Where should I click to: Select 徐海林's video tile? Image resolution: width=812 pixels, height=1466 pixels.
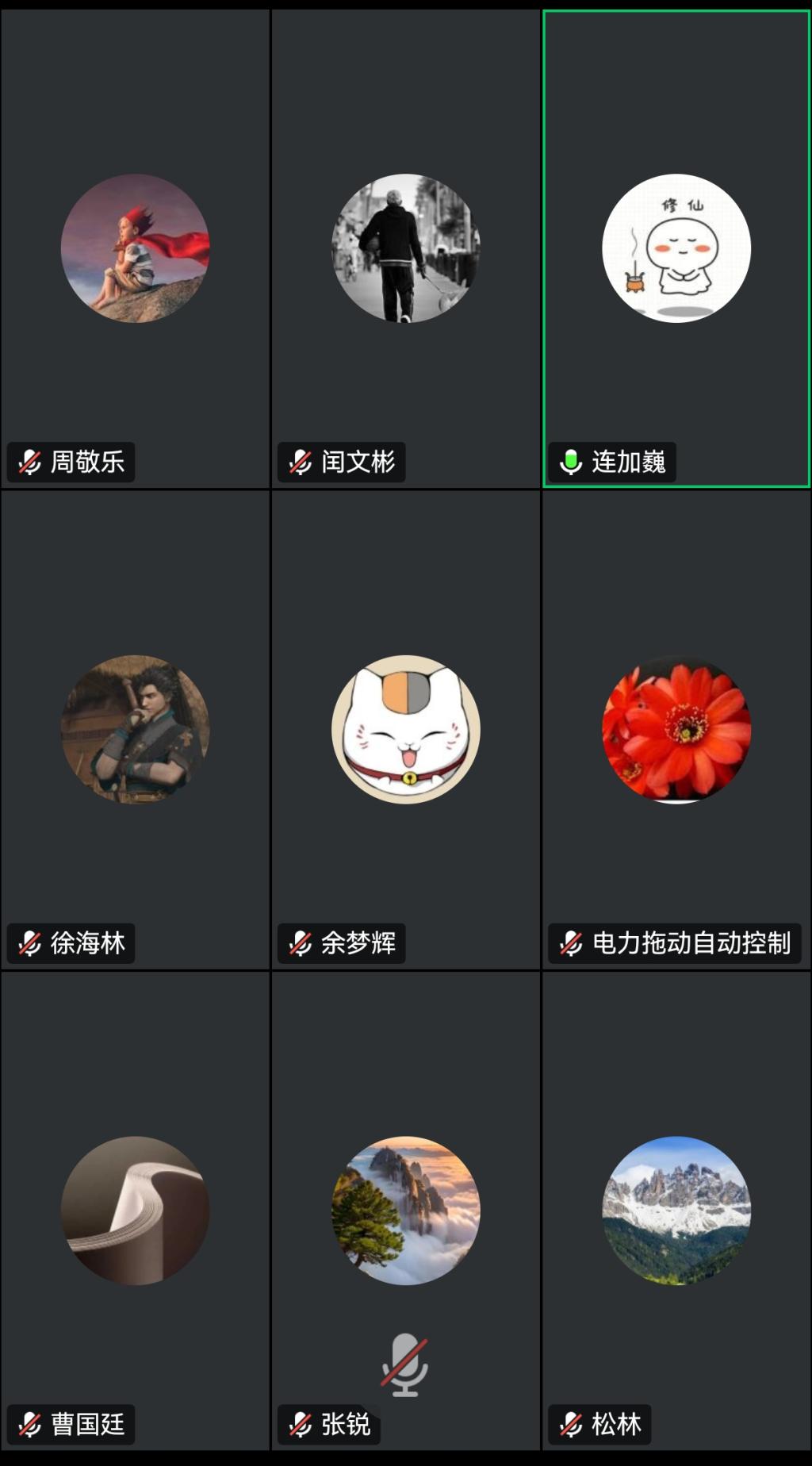[135, 729]
